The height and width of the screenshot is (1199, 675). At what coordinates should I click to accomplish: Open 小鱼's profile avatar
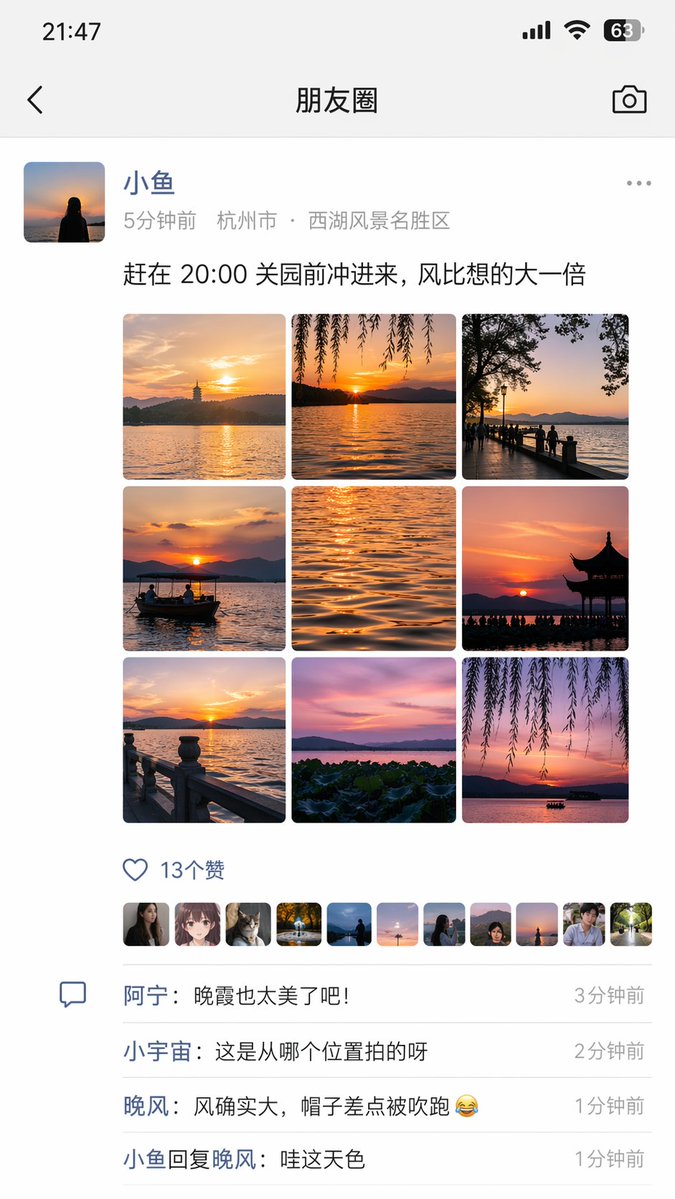[x=64, y=202]
